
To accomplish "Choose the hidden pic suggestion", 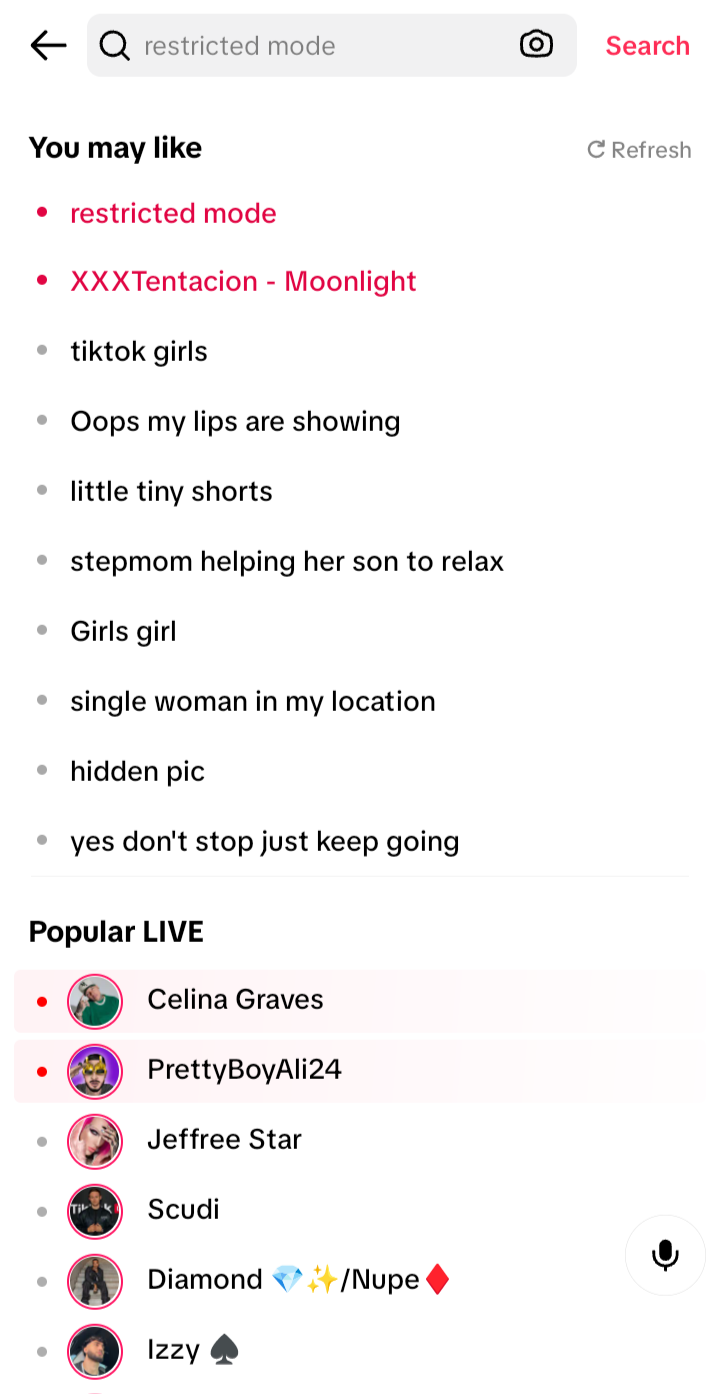I will [x=137, y=772].
